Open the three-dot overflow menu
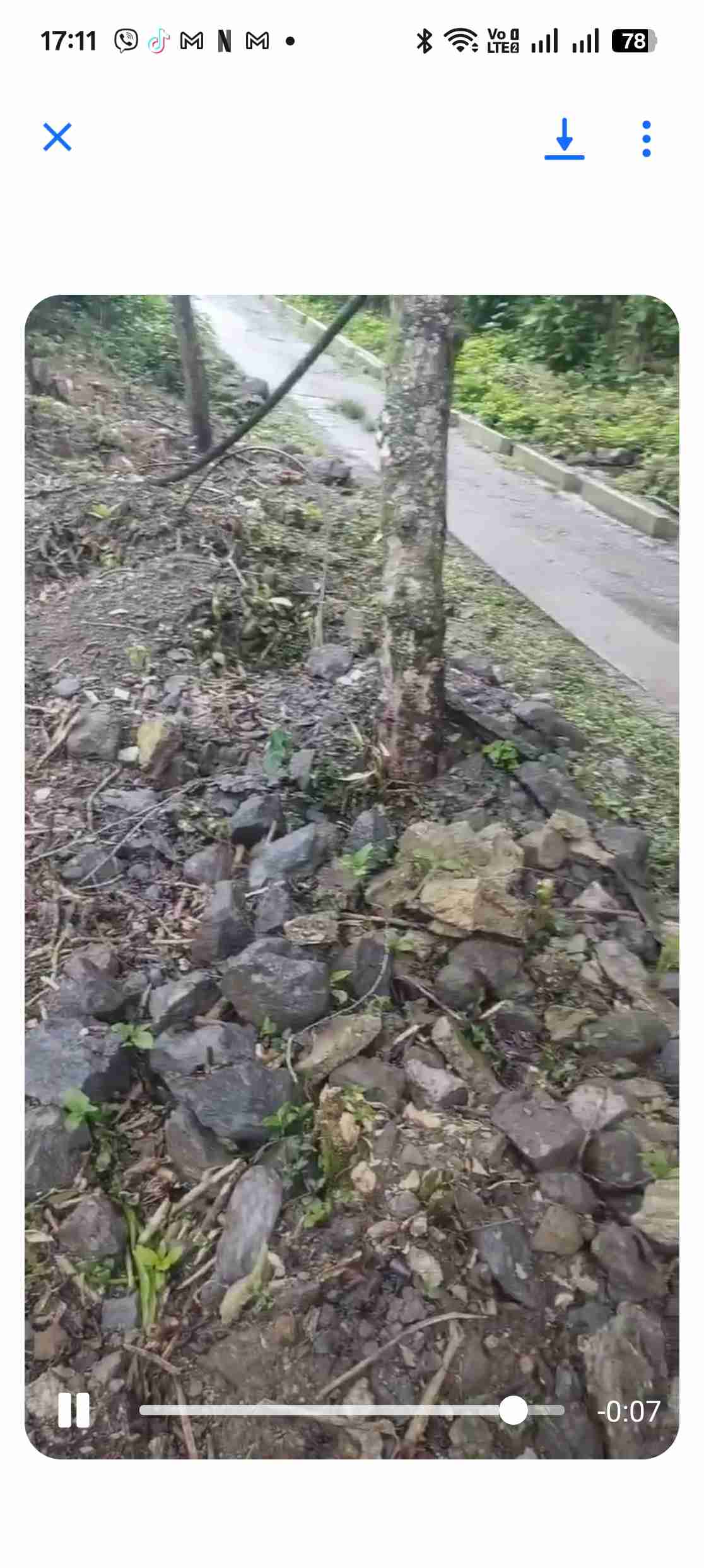704x1568 pixels. (x=646, y=138)
